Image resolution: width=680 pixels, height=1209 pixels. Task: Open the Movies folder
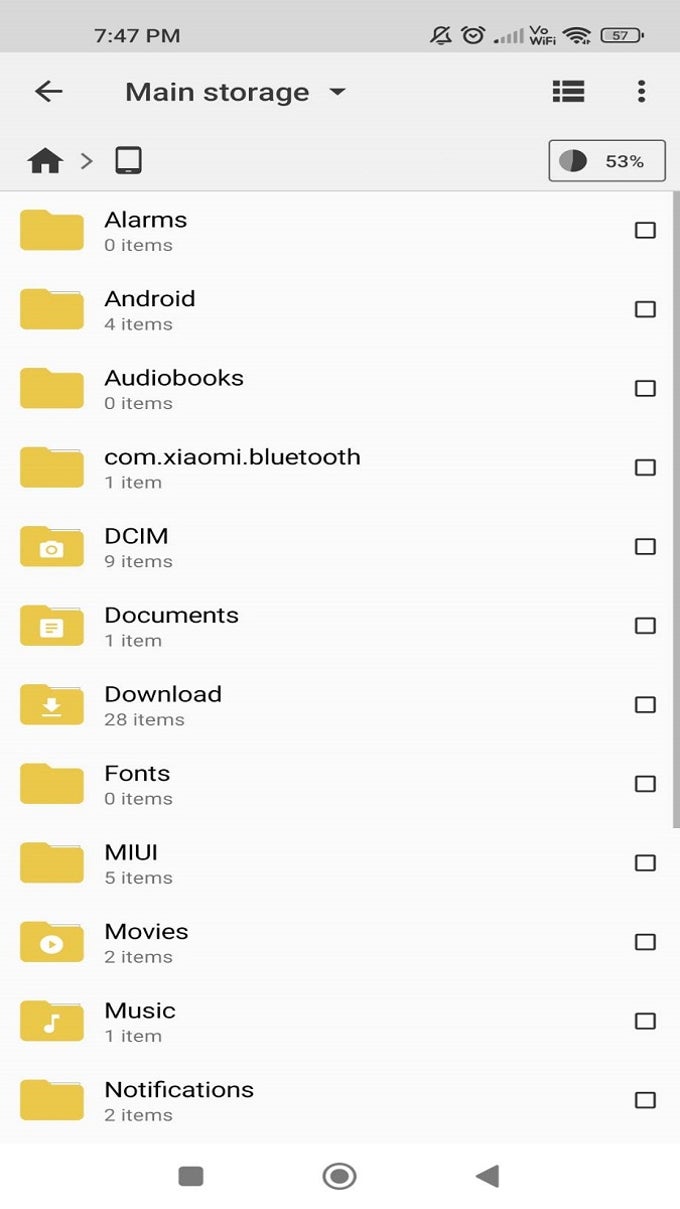[146, 942]
